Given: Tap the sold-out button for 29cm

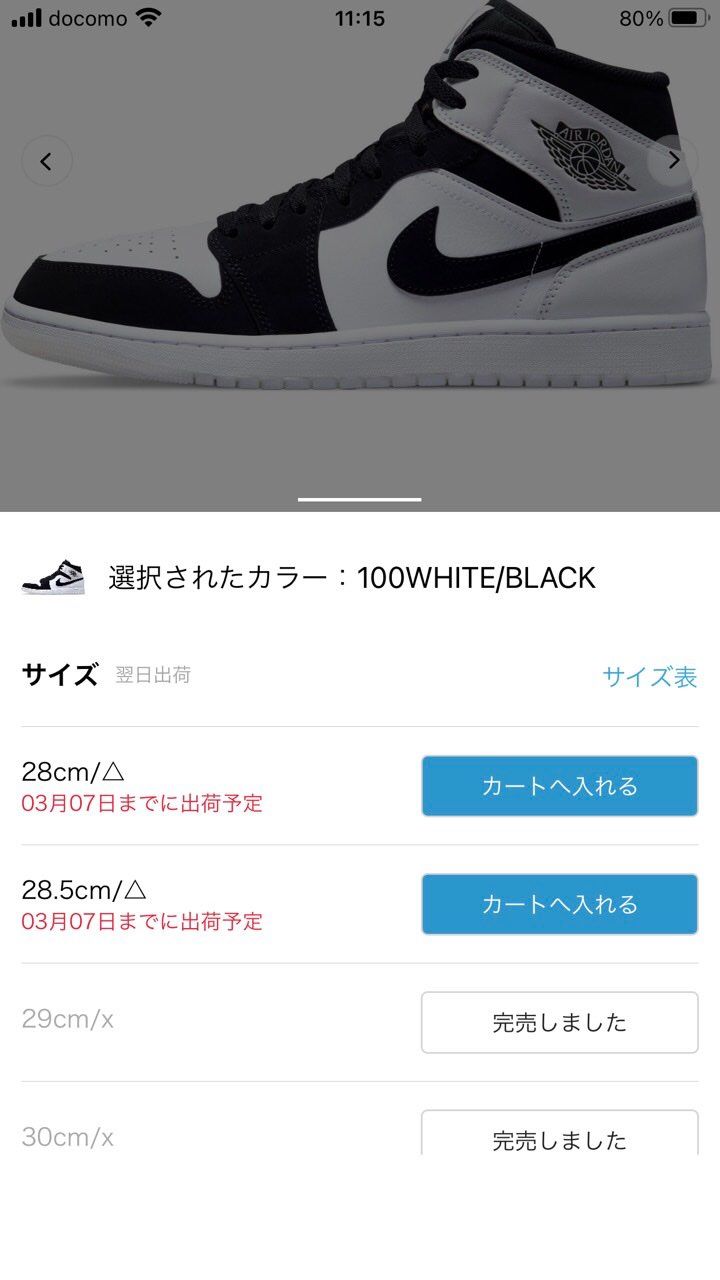Looking at the screenshot, I should click(x=559, y=1022).
